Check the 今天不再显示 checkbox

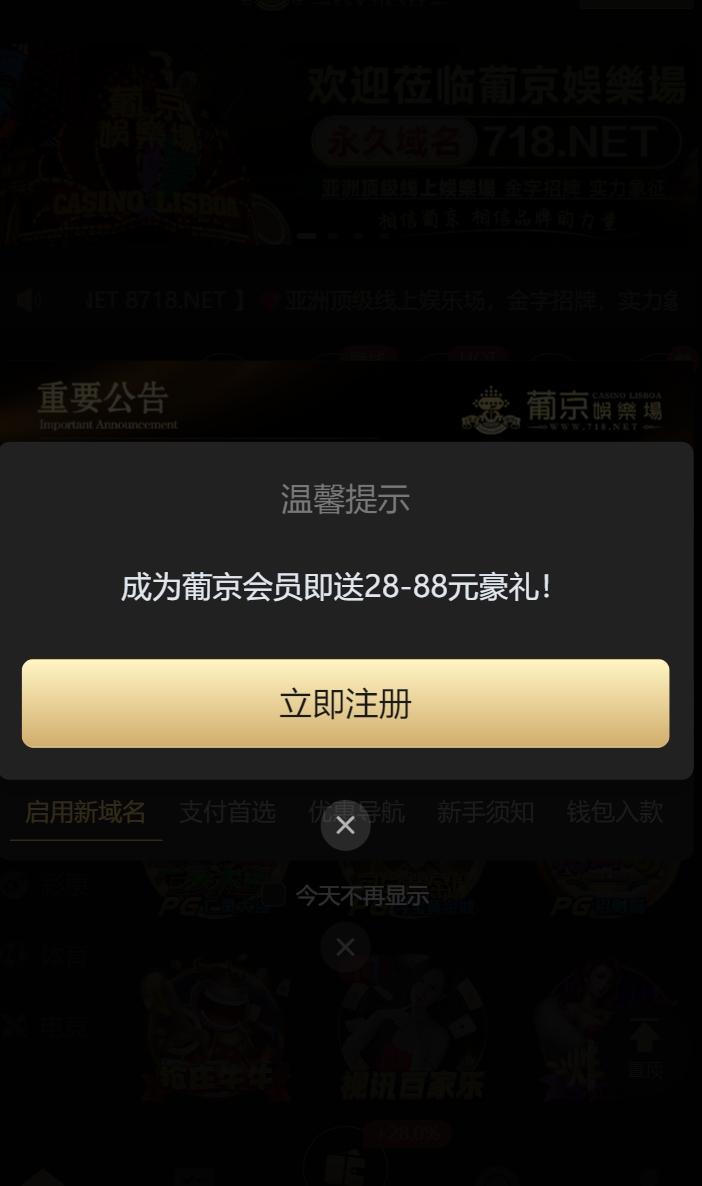[x=274, y=894]
